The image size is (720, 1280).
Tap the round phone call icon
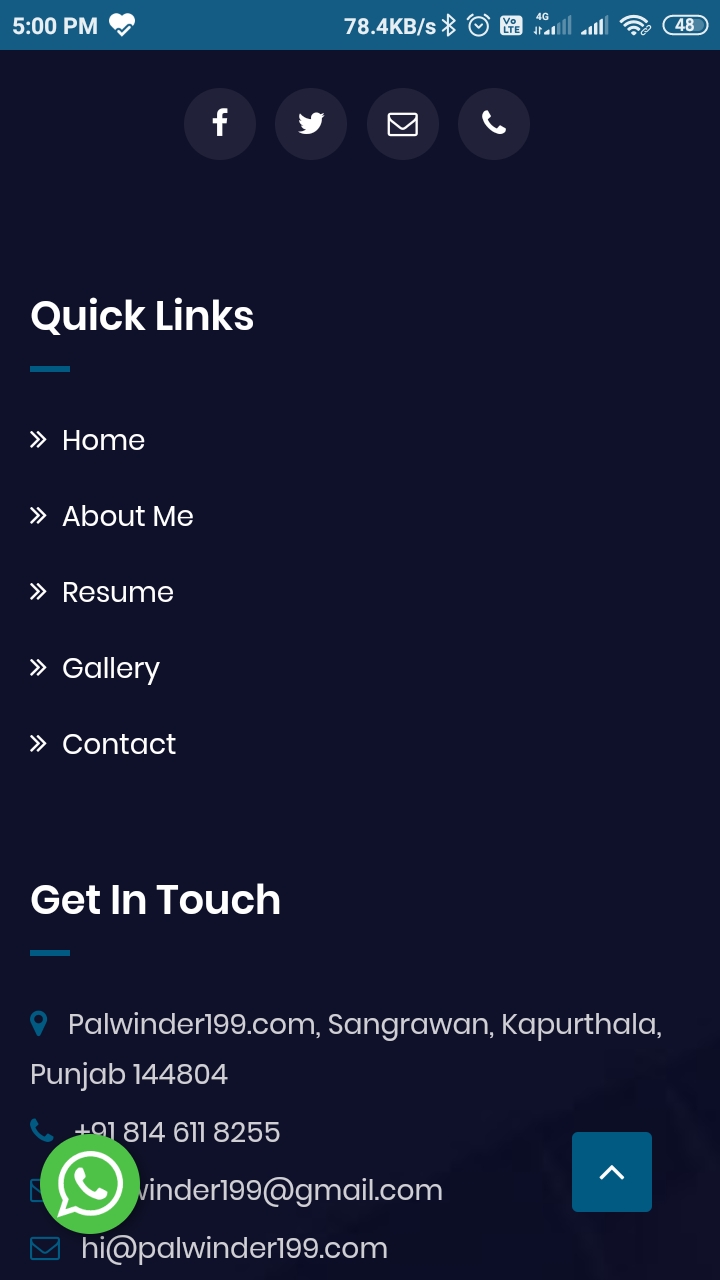click(x=494, y=124)
